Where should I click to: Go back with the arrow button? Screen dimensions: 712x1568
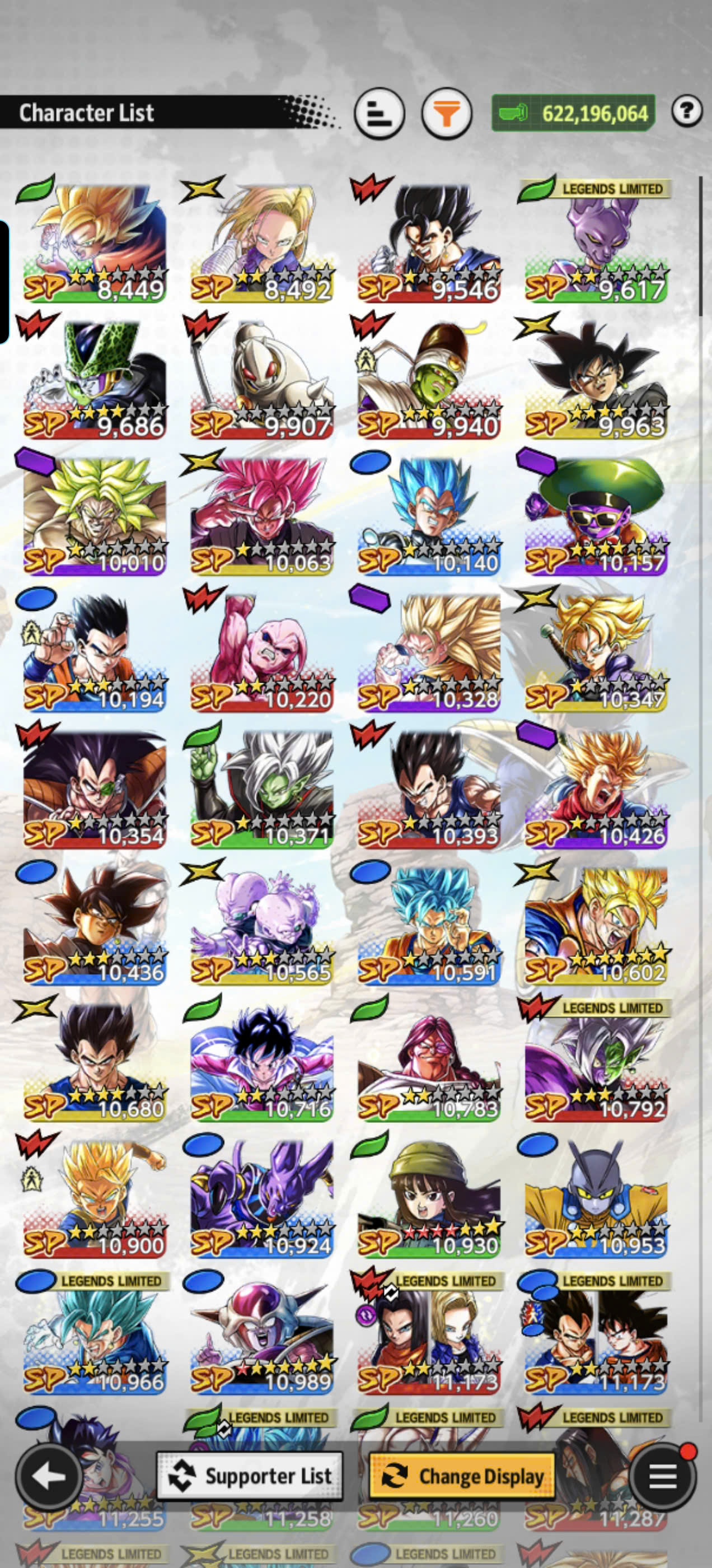pyautogui.click(x=49, y=1476)
